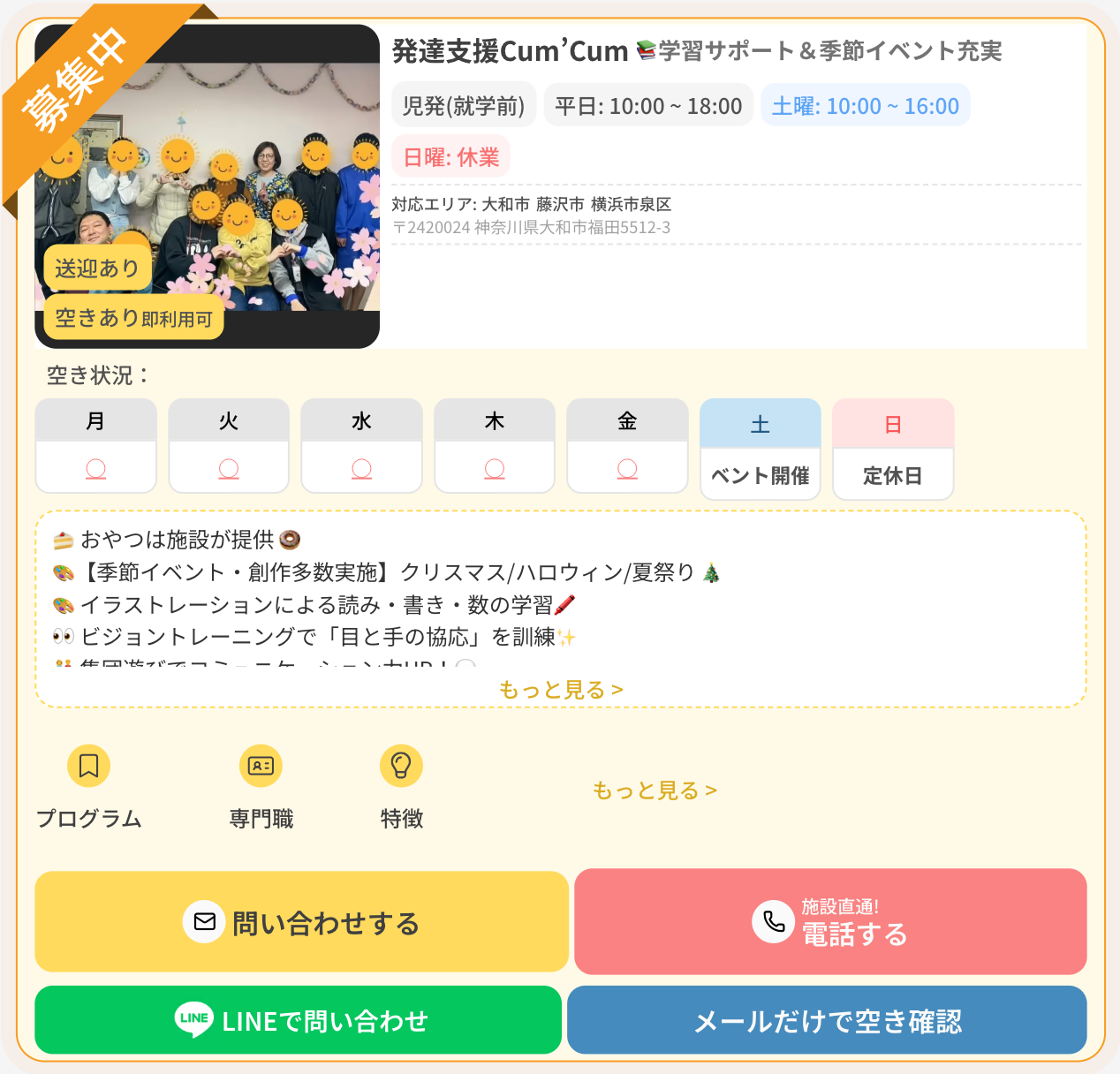Tap メールだけで空き確認 button
The height and width of the screenshot is (1074, 1120).
(827, 1020)
